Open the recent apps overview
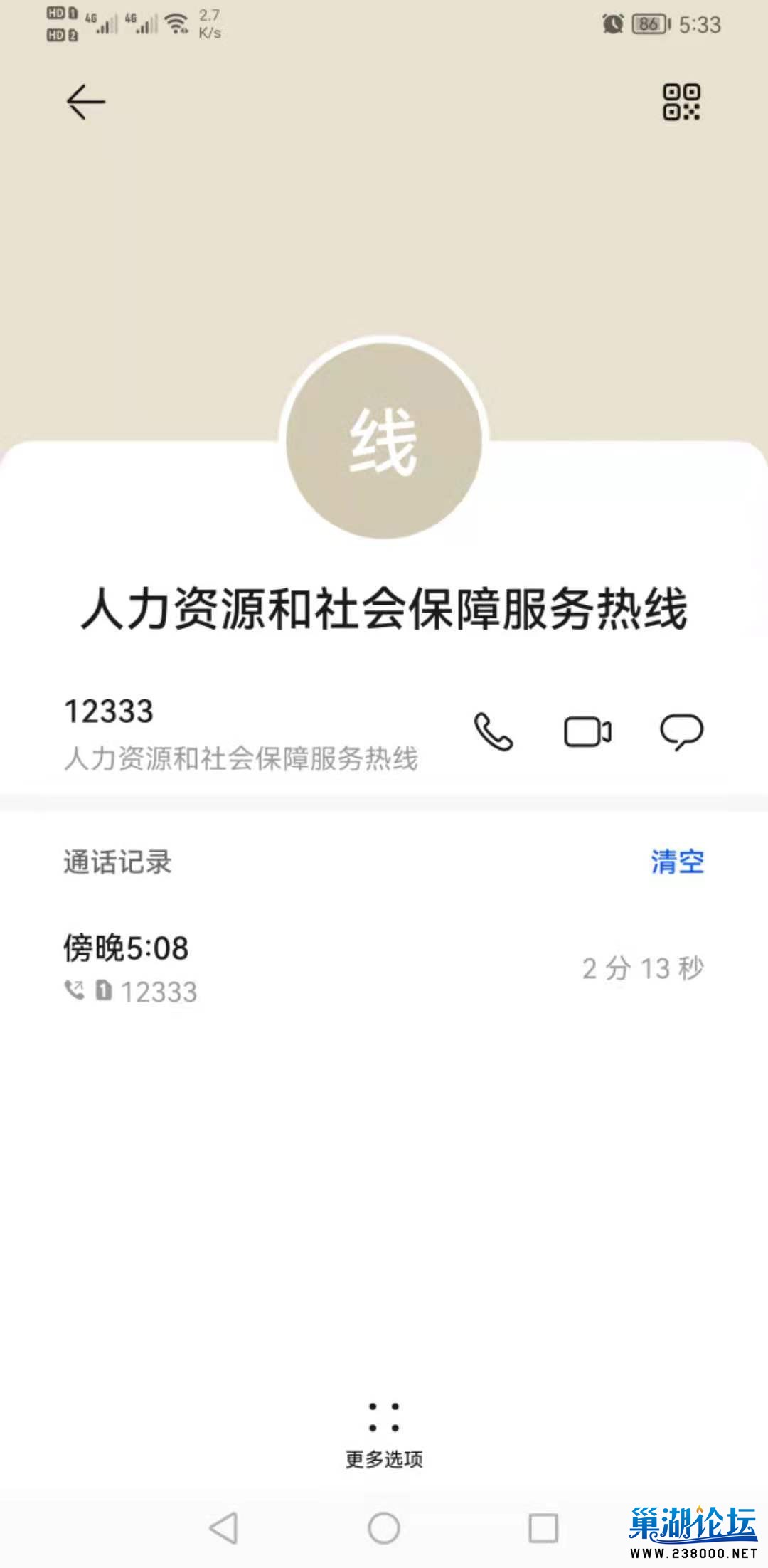The width and height of the screenshot is (768, 1568). click(x=543, y=1528)
